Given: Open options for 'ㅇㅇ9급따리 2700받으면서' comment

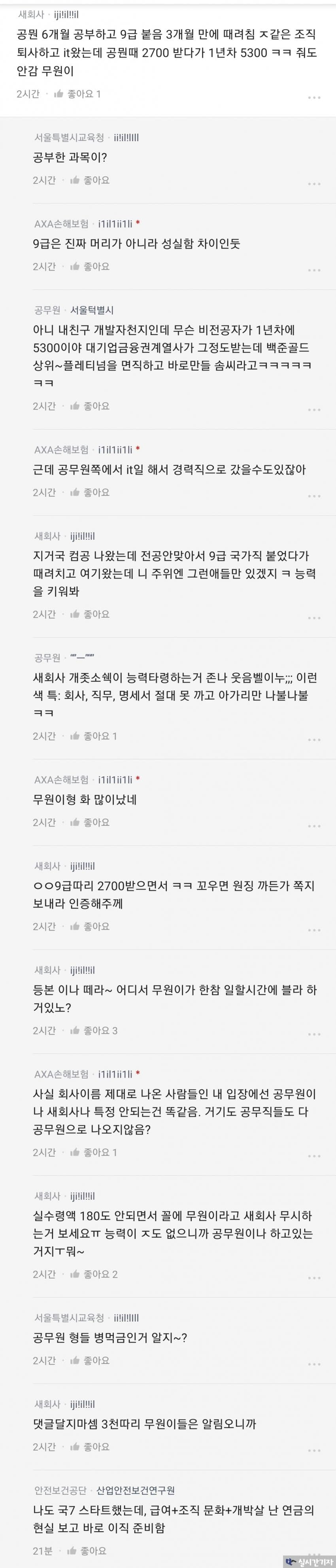Looking at the screenshot, I should (313, 930).
